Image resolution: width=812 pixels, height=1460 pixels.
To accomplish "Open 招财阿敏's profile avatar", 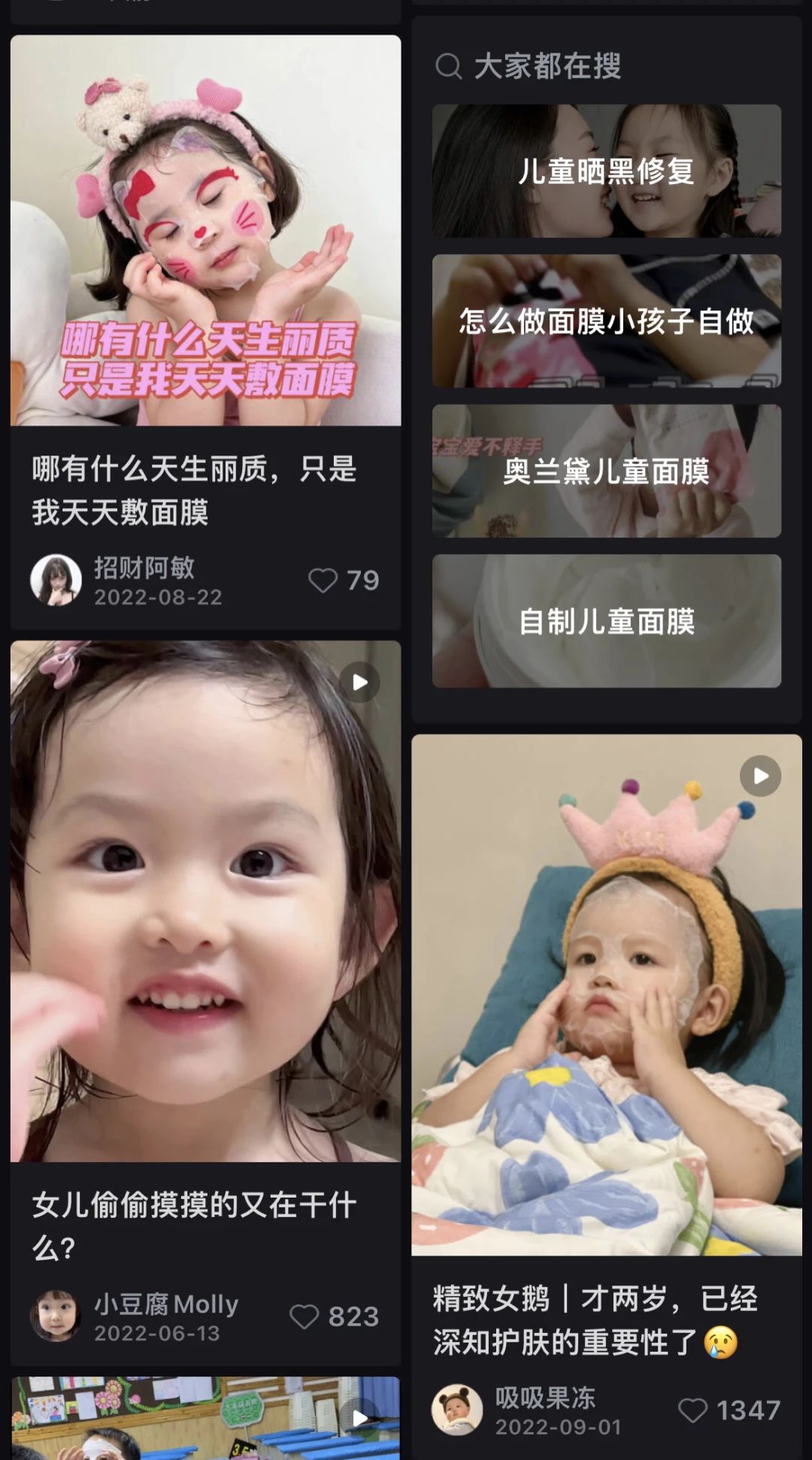I will (56, 580).
